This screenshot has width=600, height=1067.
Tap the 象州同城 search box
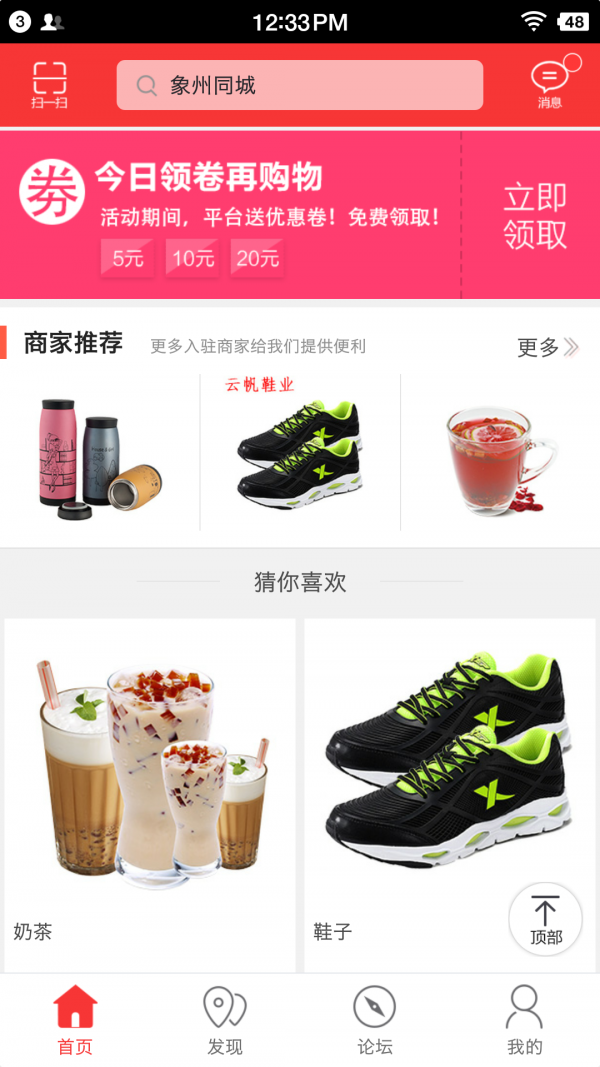299,85
